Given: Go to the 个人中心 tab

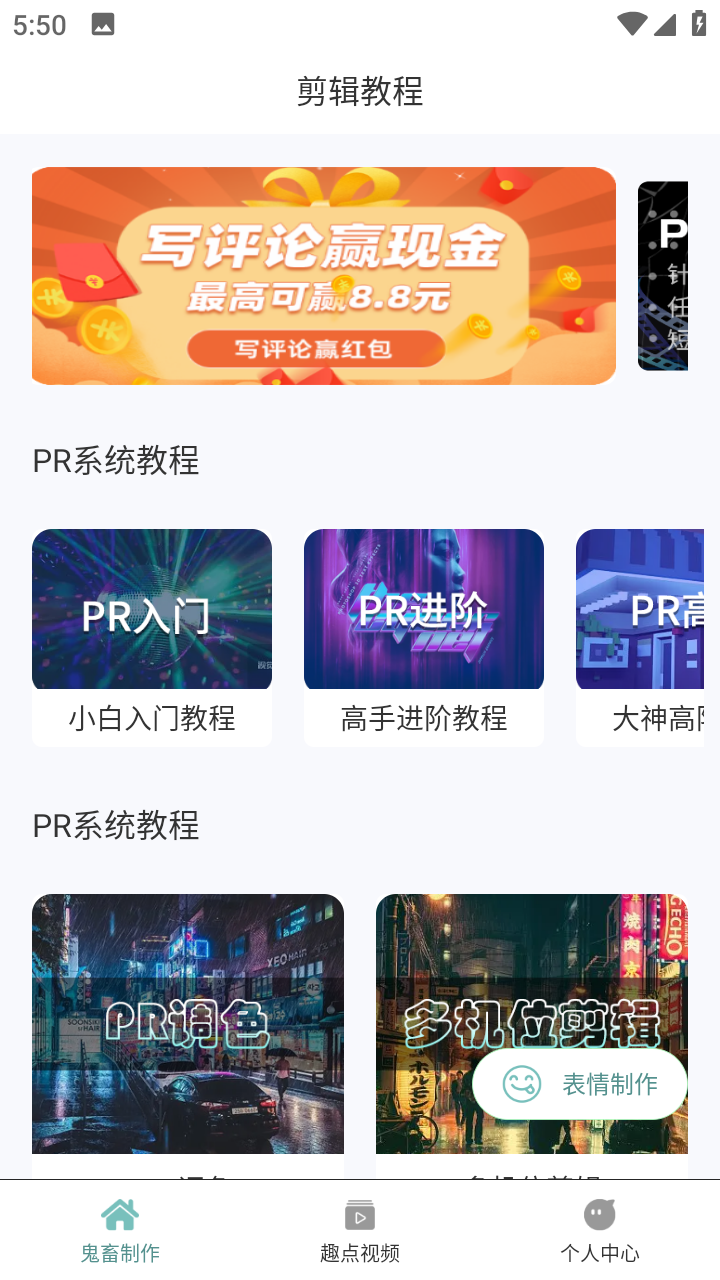Looking at the screenshot, I should coord(600,1230).
